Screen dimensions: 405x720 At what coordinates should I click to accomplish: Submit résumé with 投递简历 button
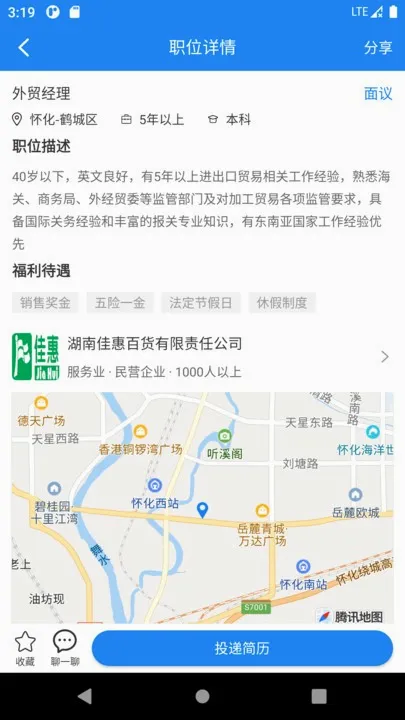coord(242,648)
